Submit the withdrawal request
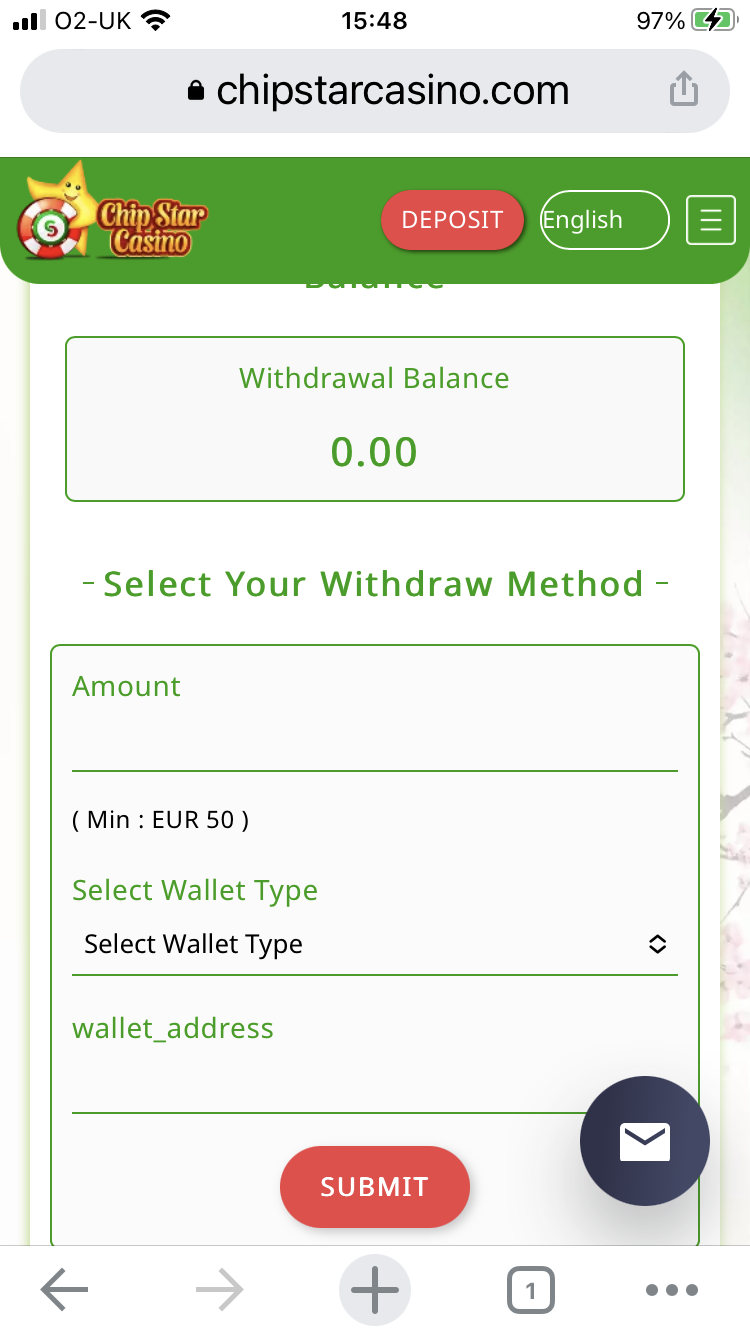 click(374, 1187)
